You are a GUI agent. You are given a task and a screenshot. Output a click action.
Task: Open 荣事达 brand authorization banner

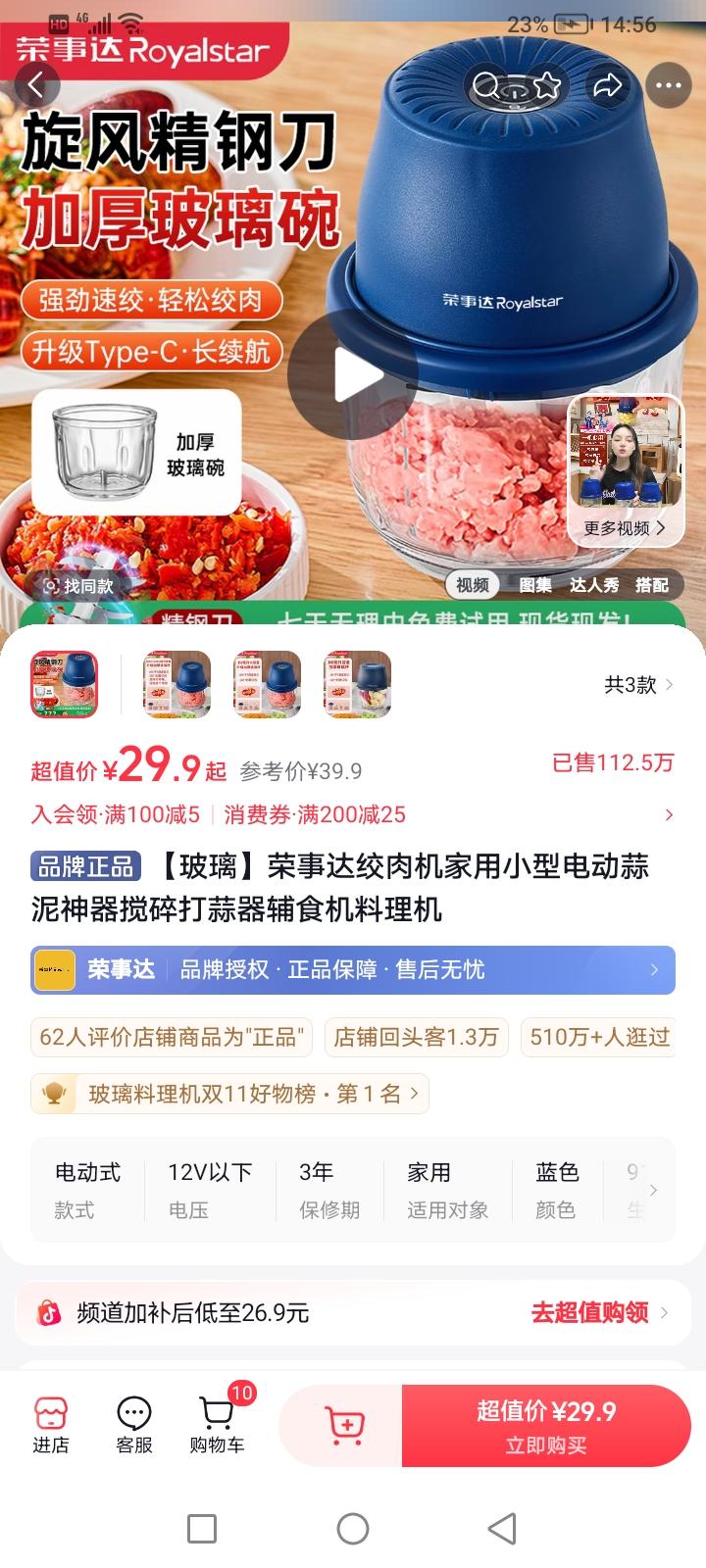click(x=353, y=970)
